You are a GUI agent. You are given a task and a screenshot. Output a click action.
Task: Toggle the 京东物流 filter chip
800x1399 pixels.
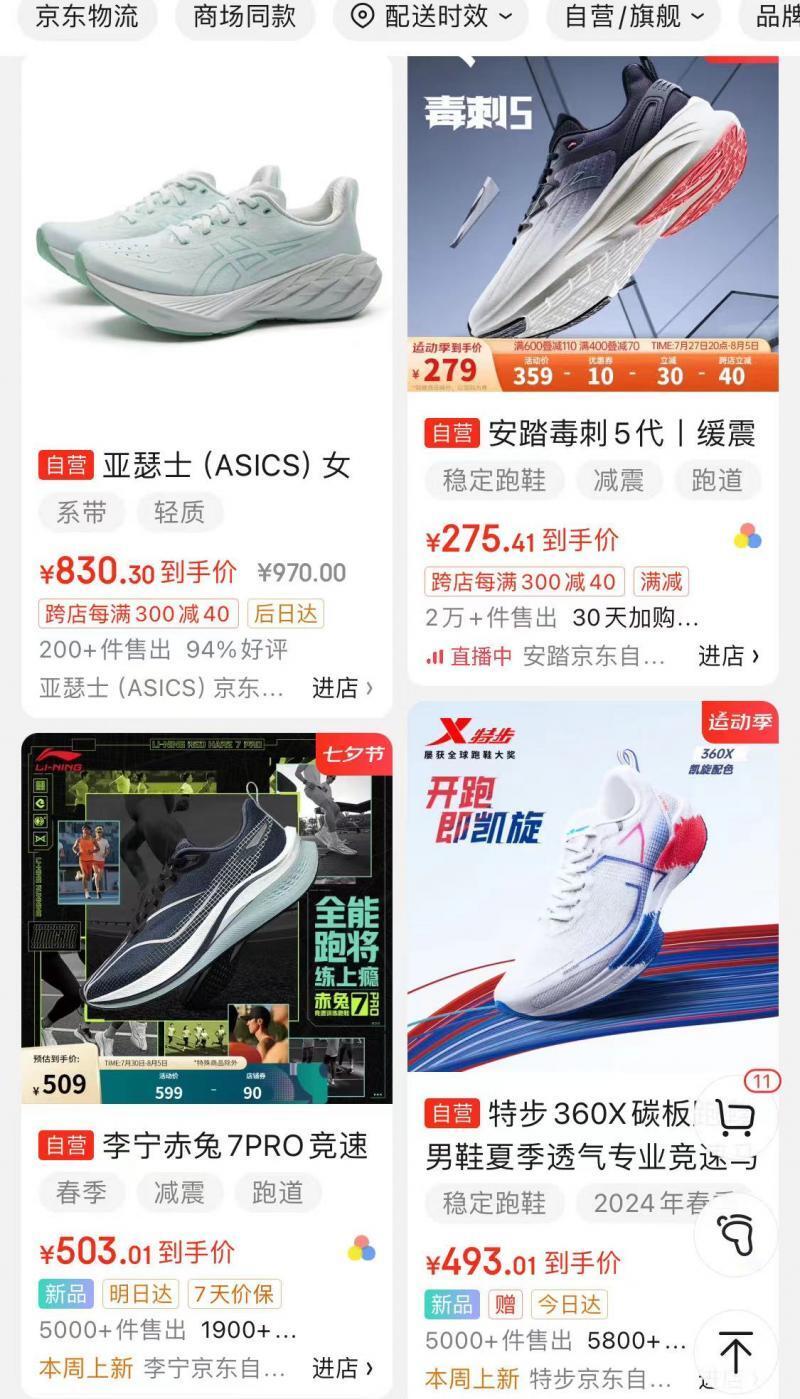86,18
